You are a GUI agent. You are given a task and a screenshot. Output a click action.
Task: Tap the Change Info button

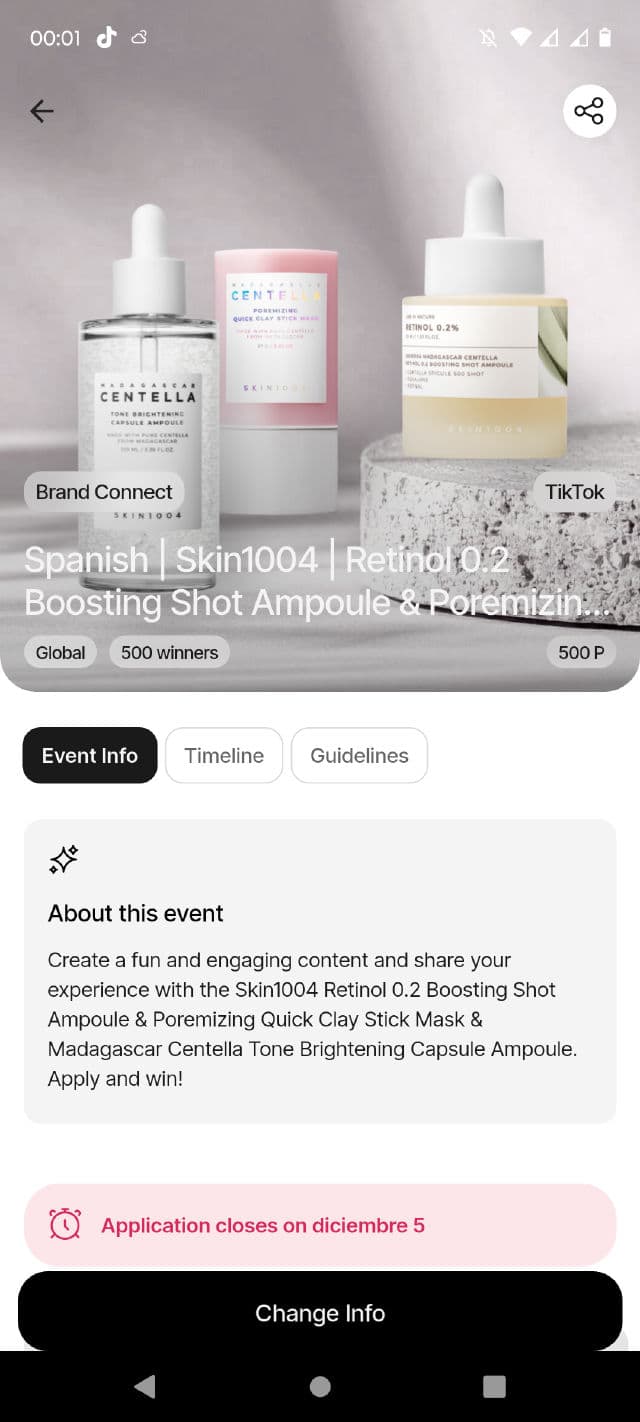(320, 1313)
